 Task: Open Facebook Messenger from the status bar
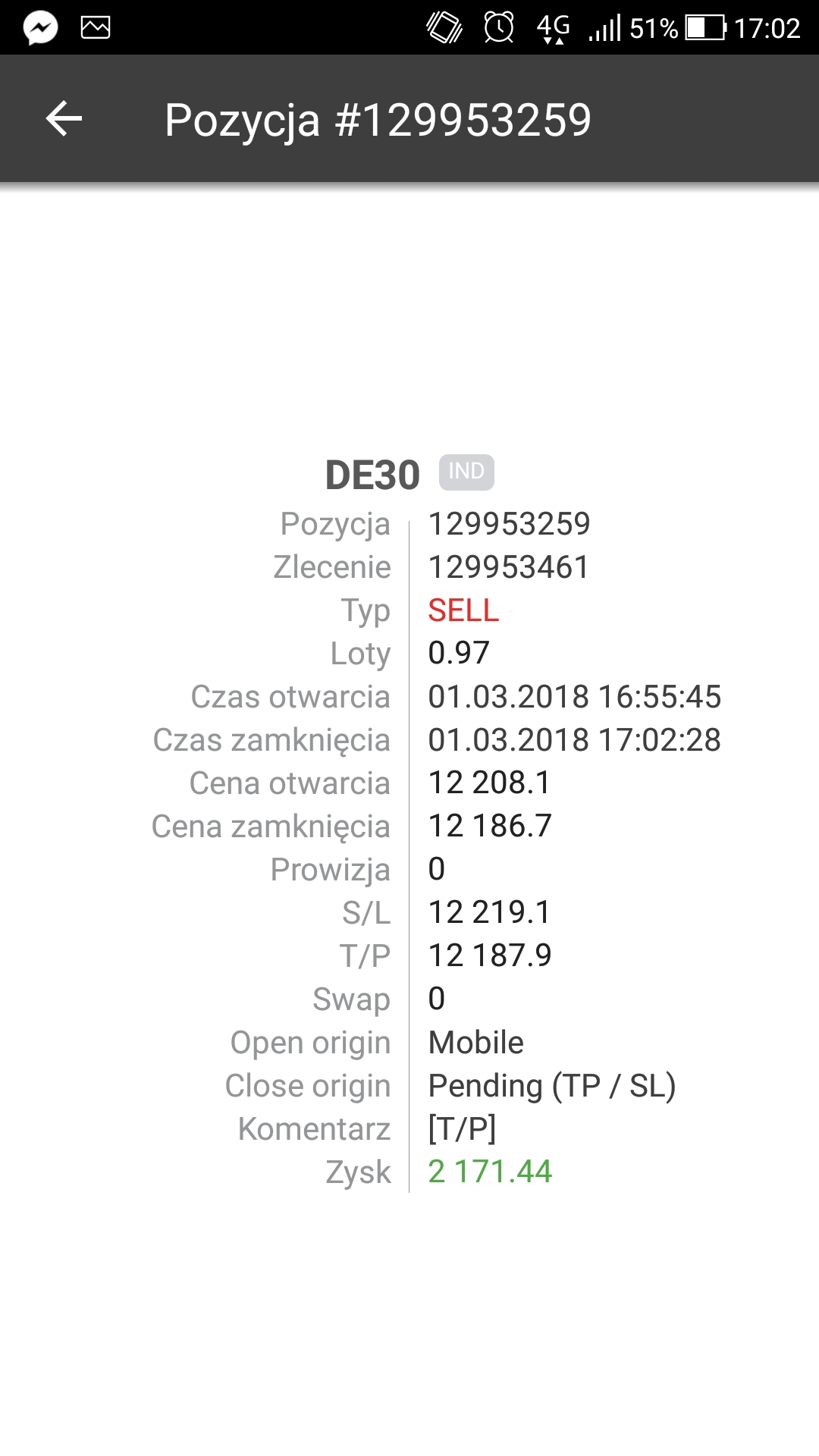pos(42,28)
